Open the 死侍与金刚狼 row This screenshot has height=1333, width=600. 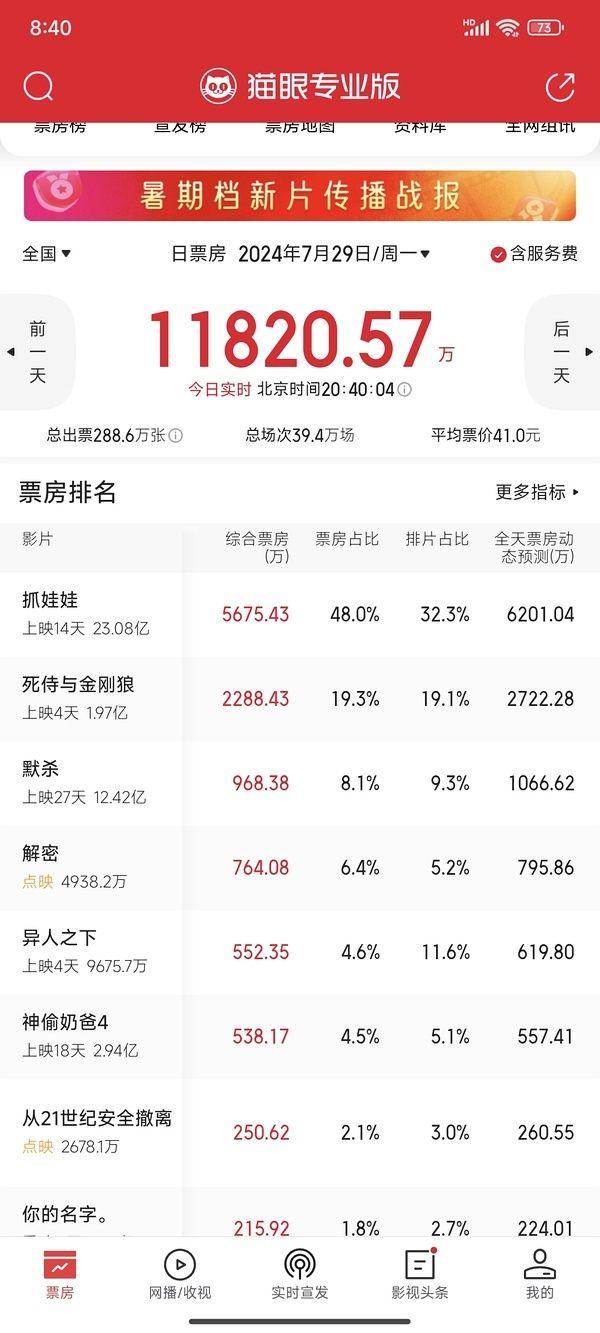(300, 698)
